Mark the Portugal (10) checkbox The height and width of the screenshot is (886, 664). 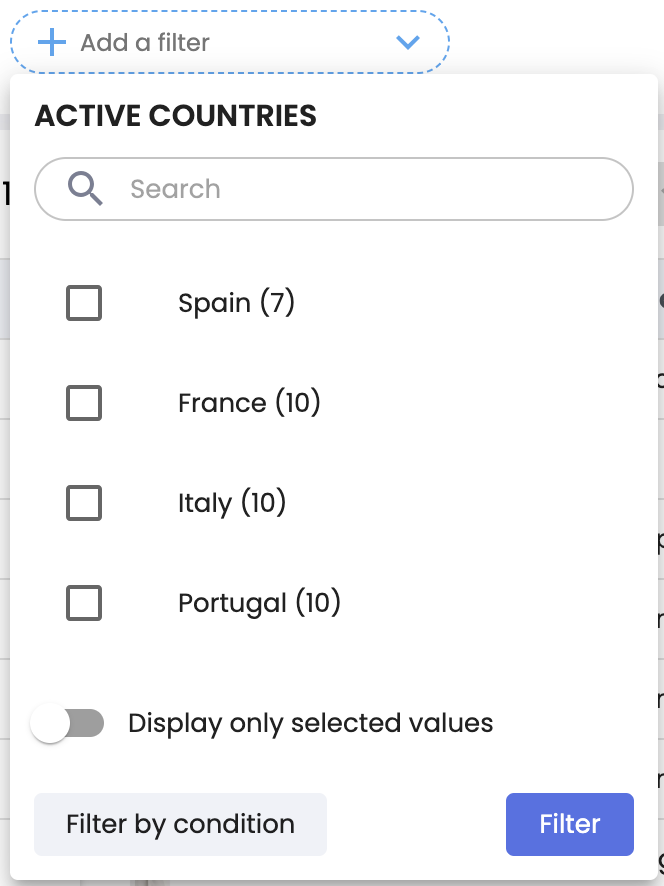[x=84, y=603]
